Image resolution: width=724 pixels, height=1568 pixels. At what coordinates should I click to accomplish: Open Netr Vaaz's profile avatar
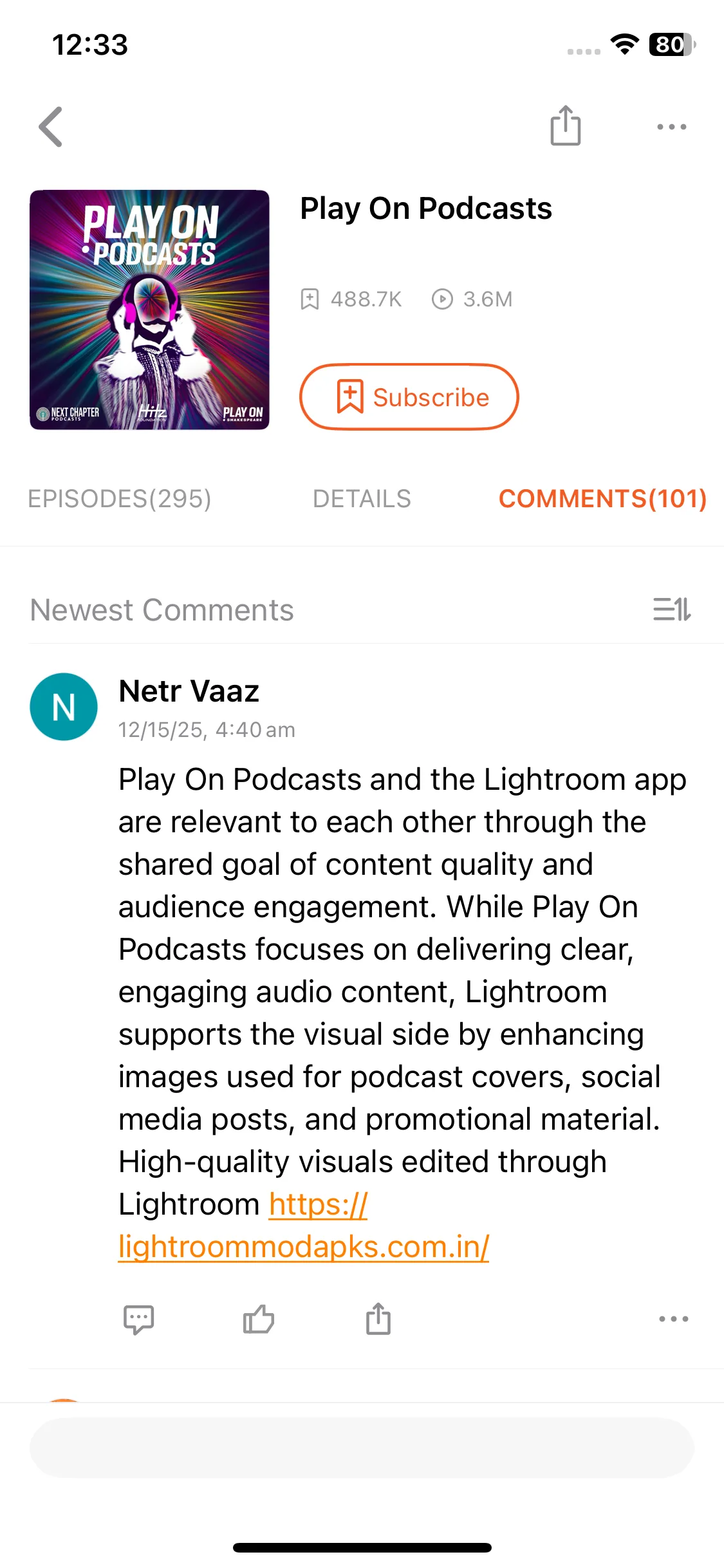(x=64, y=706)
